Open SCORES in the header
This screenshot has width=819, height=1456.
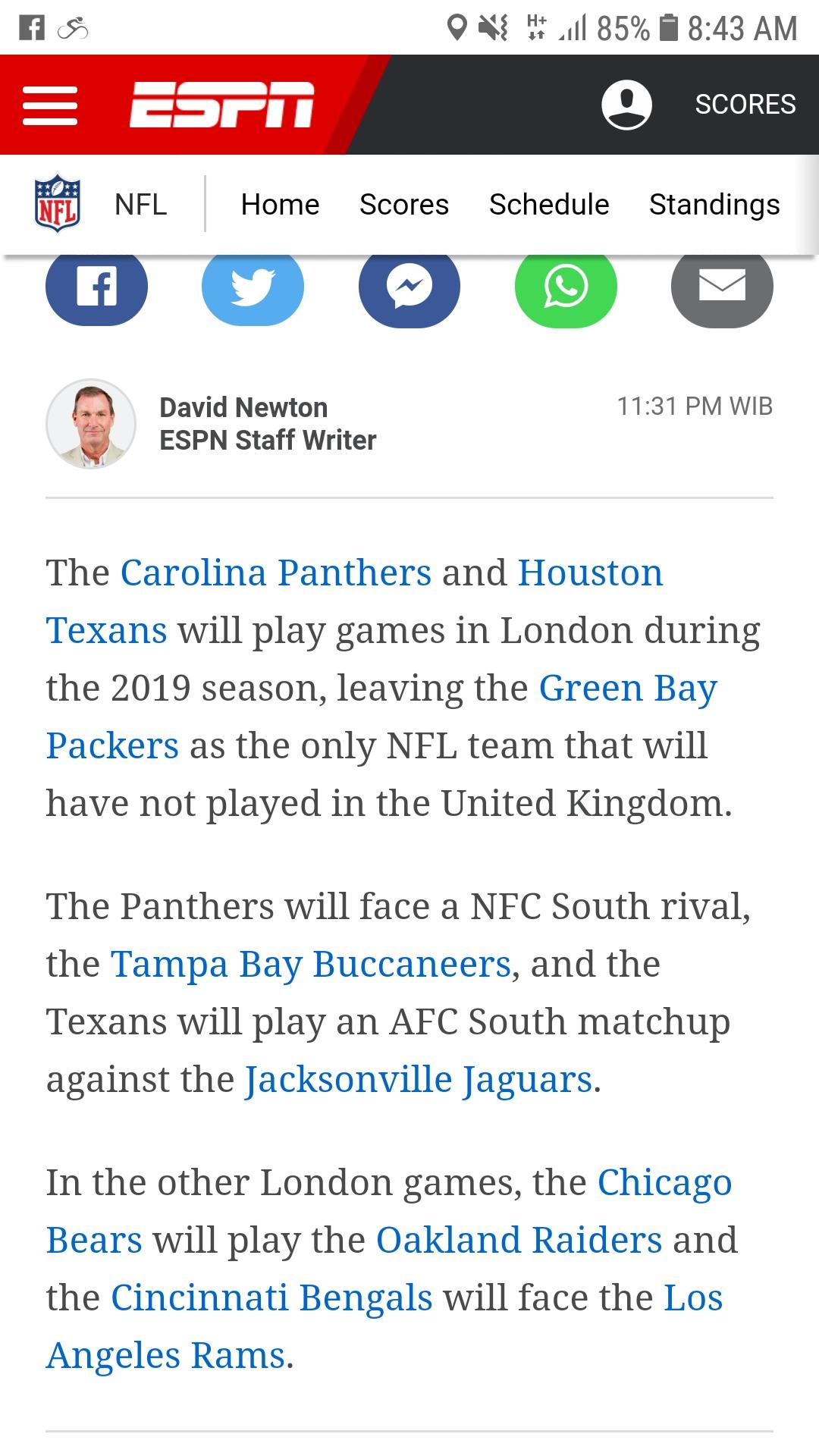pos(745,105)
